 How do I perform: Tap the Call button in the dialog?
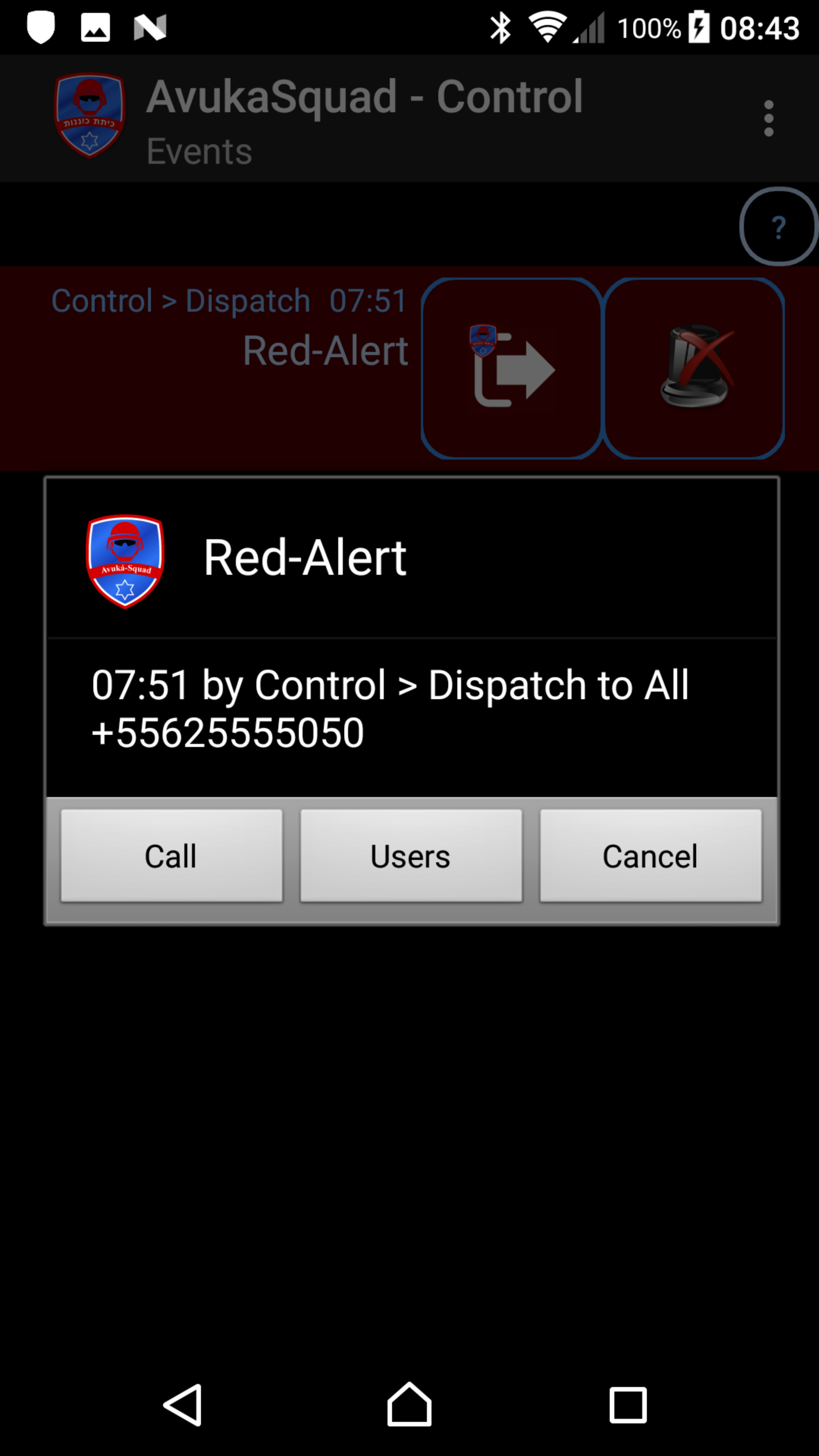[x=171, y=855]
